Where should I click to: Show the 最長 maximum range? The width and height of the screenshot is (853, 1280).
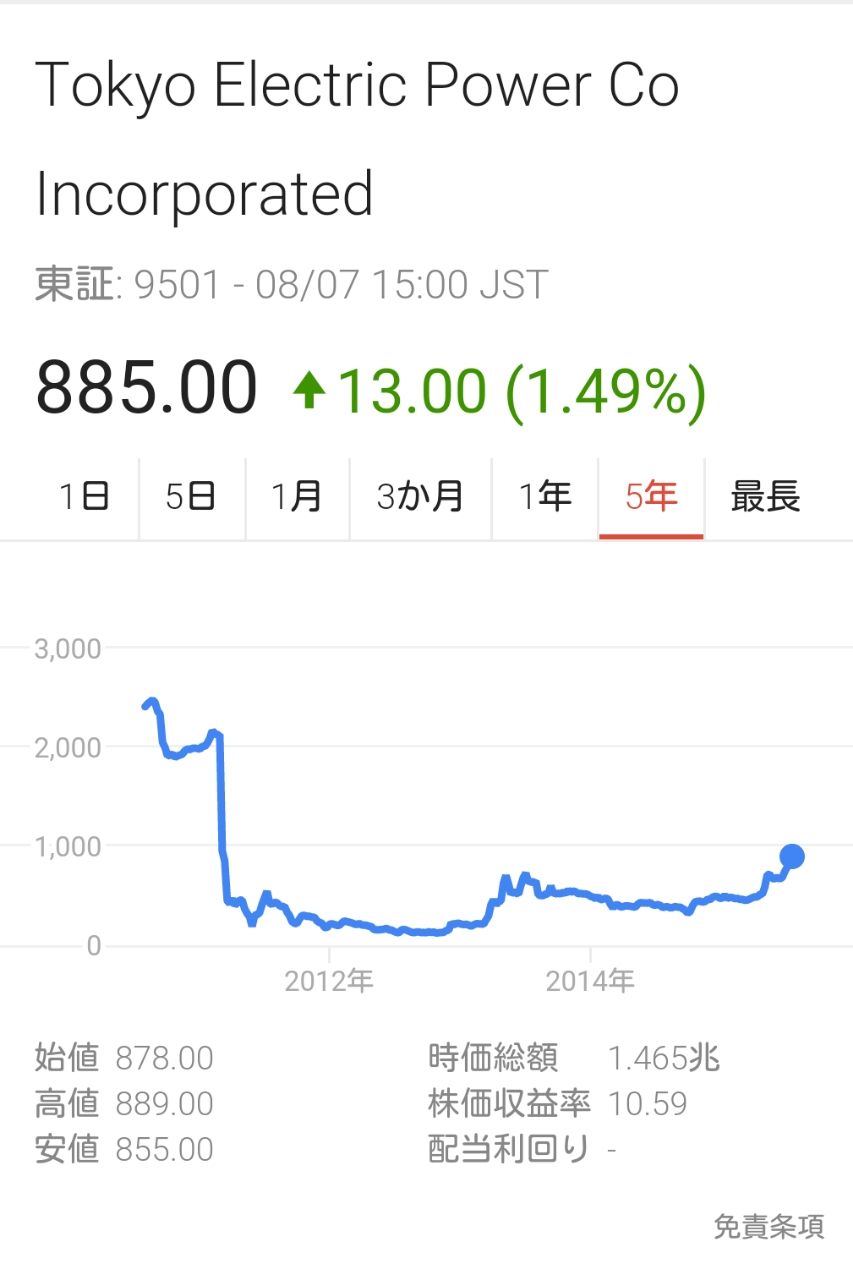pyautogui.click(x=765, y=497)
